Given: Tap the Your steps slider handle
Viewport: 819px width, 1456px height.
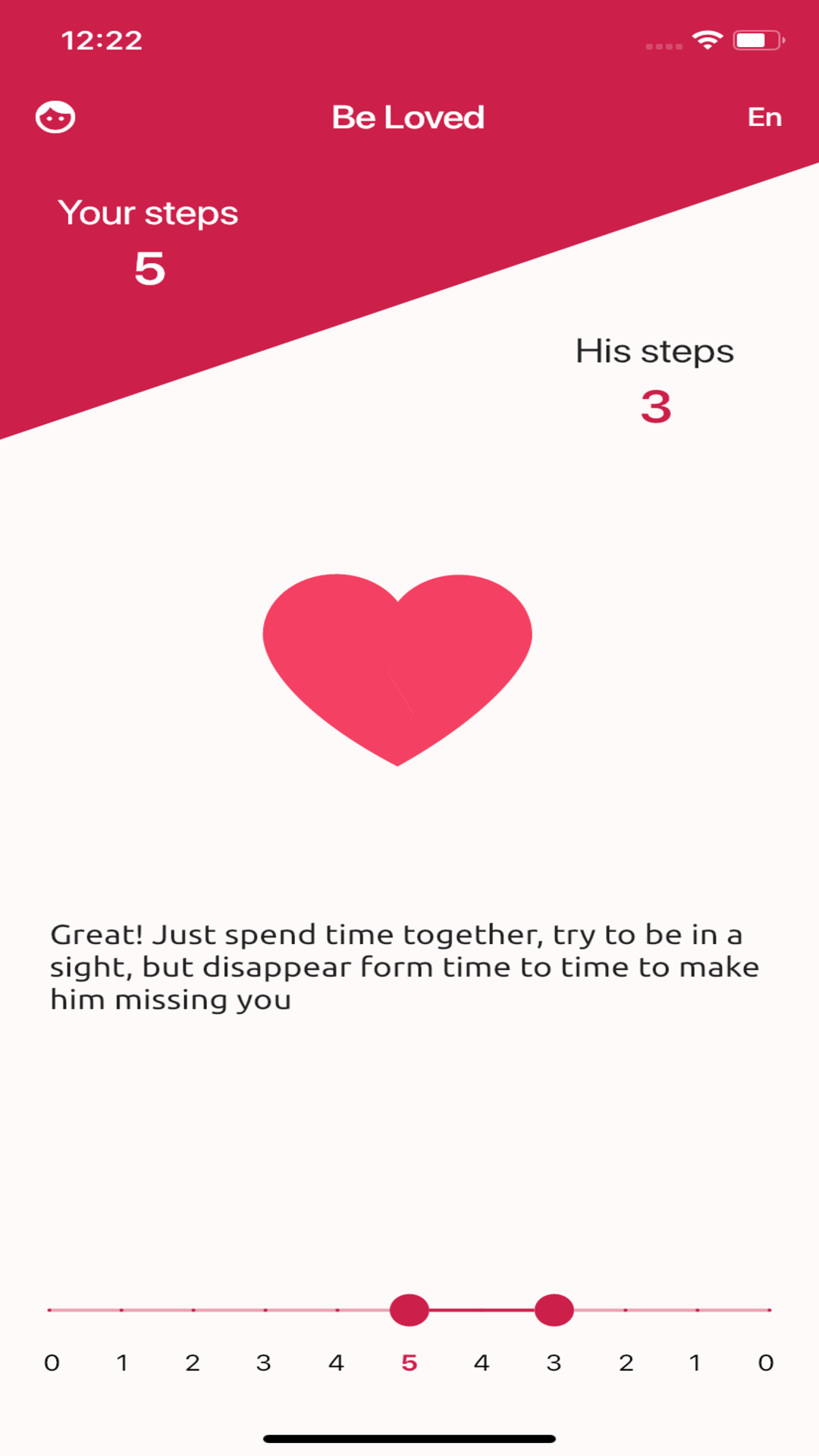Looking at the screenshot, I should tap(409, 1310).
